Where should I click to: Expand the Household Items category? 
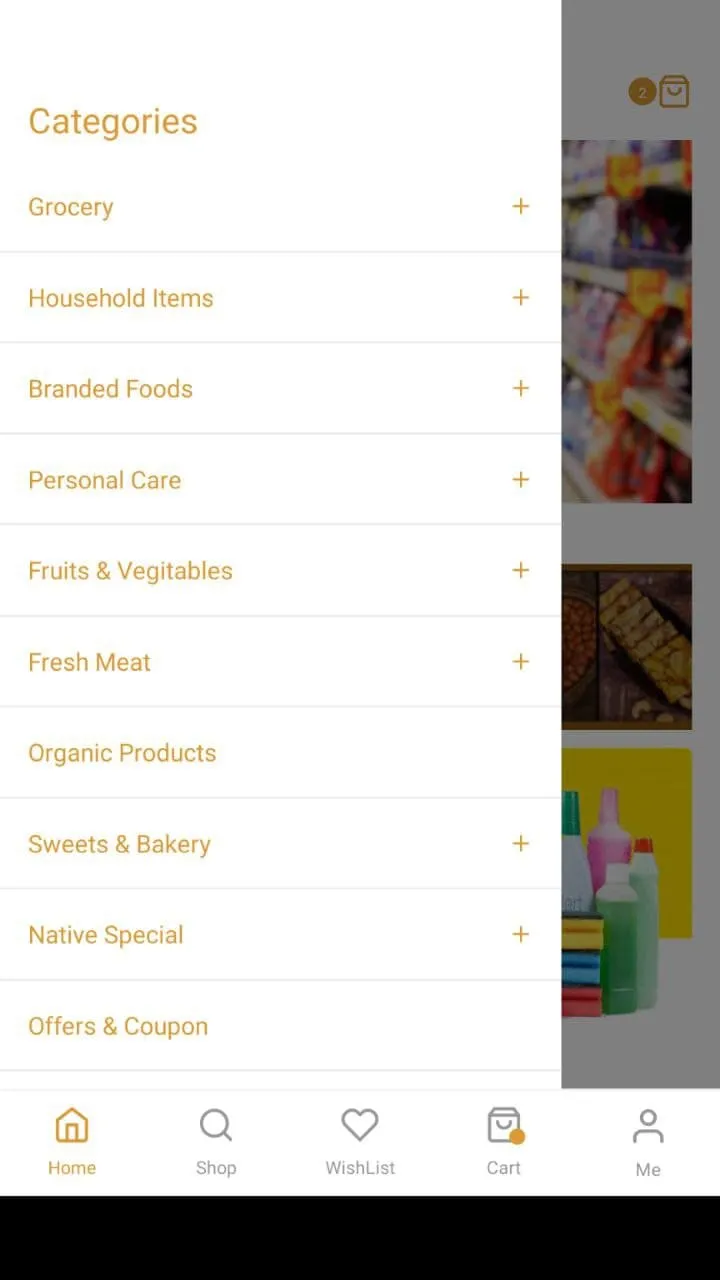click(520, 298)
